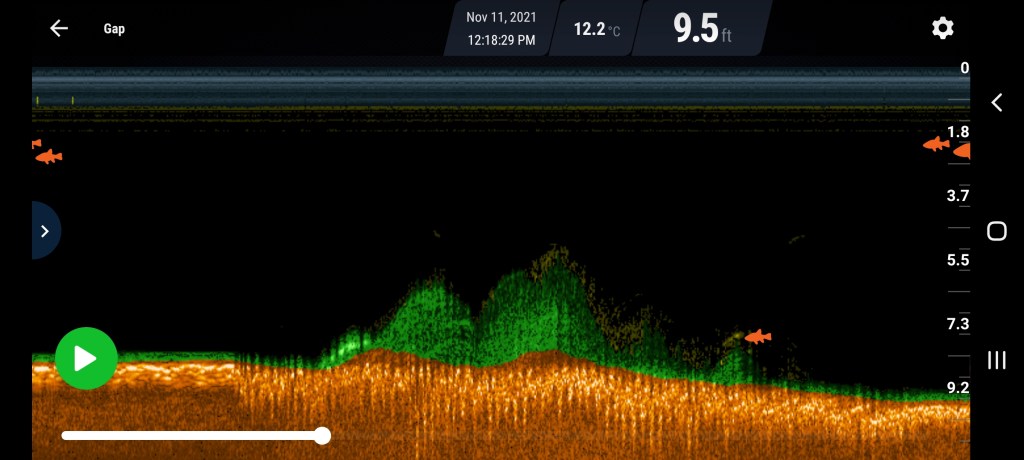Go to the system home screen
The image size is (1024, 460).
point(996,232)
